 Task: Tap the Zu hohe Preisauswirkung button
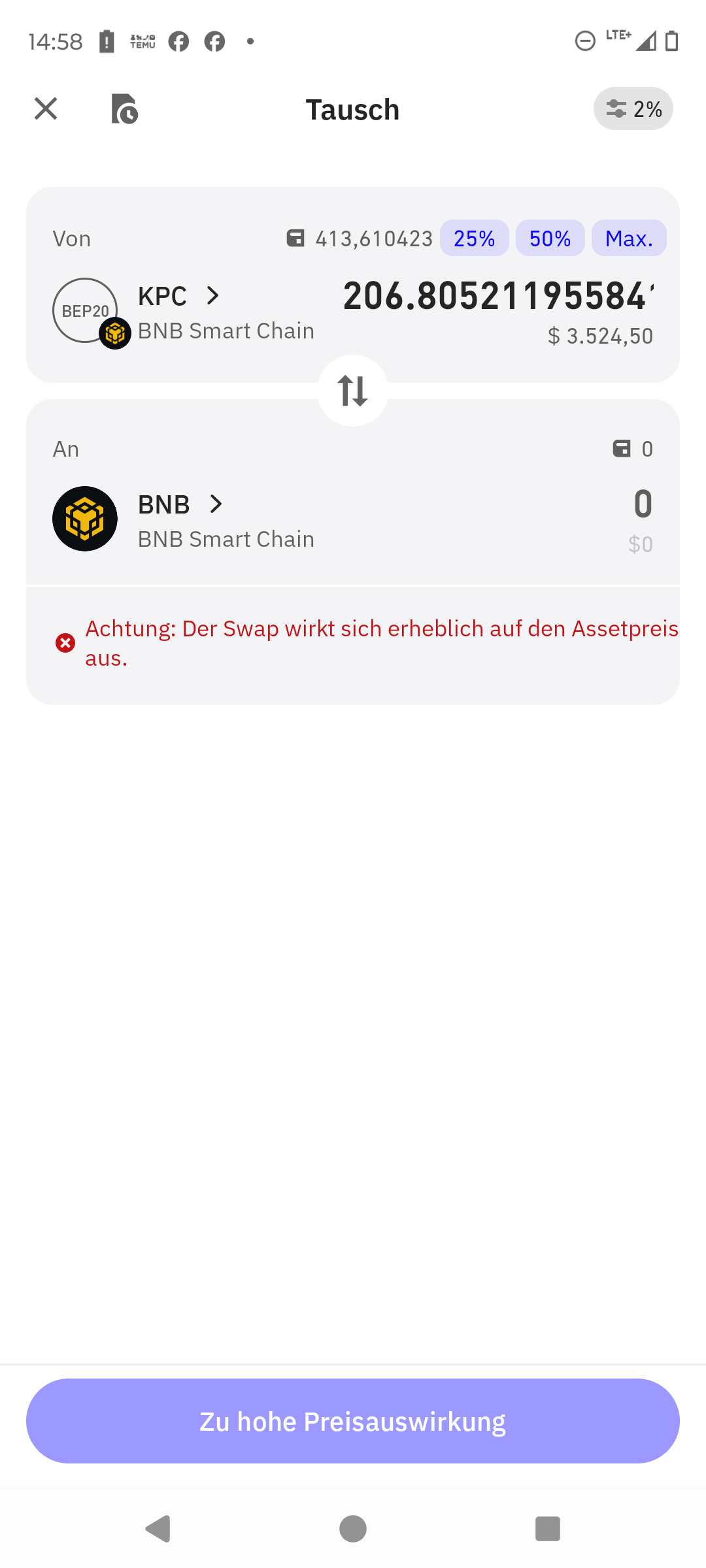pos(353,1421)
